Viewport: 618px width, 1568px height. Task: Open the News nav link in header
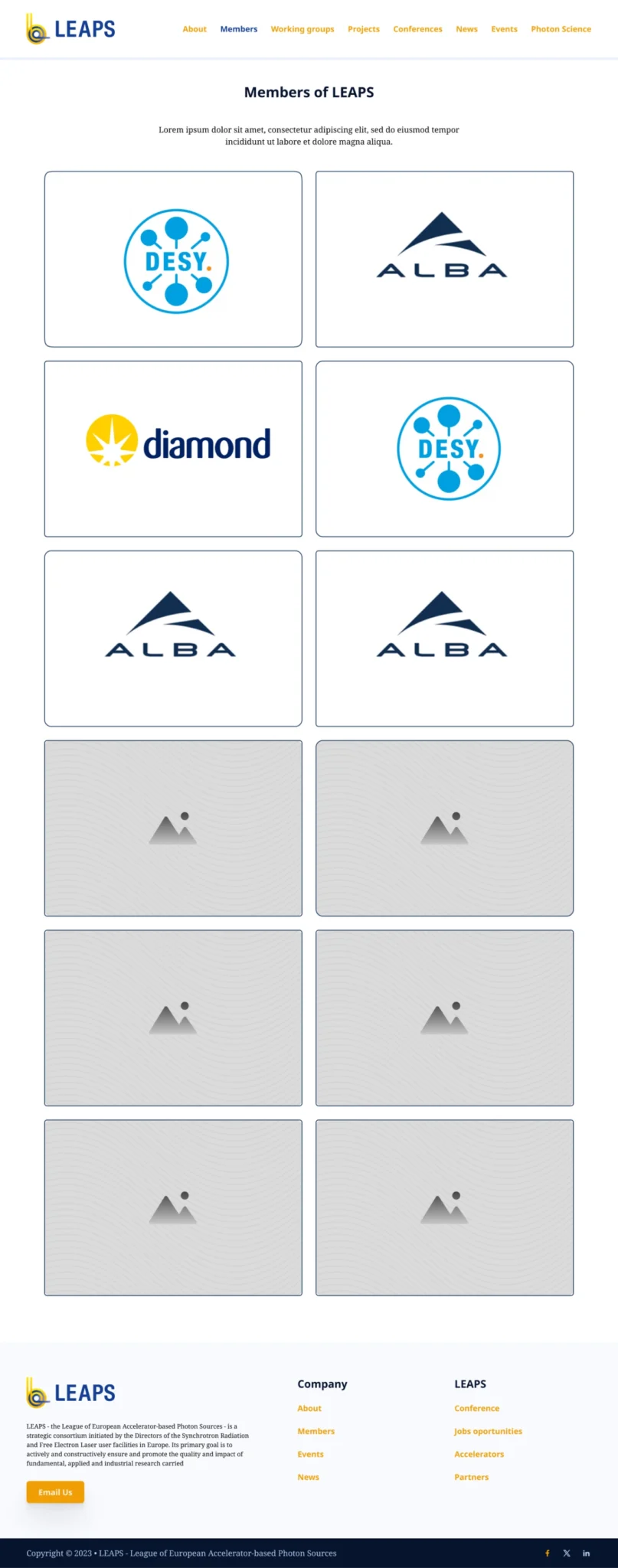[x=466, y=29]
